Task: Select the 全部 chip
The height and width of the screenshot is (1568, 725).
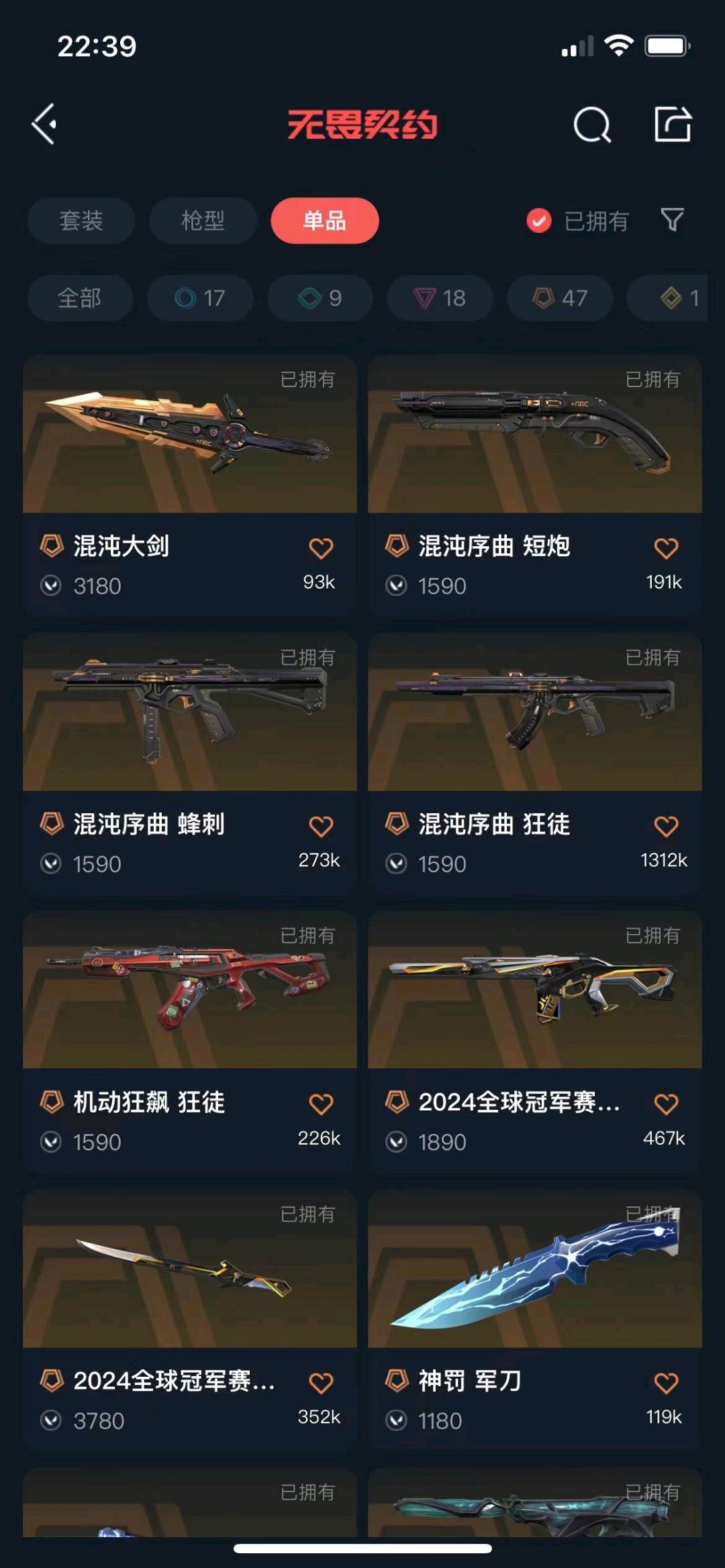Action: click(x=80, y=298)
